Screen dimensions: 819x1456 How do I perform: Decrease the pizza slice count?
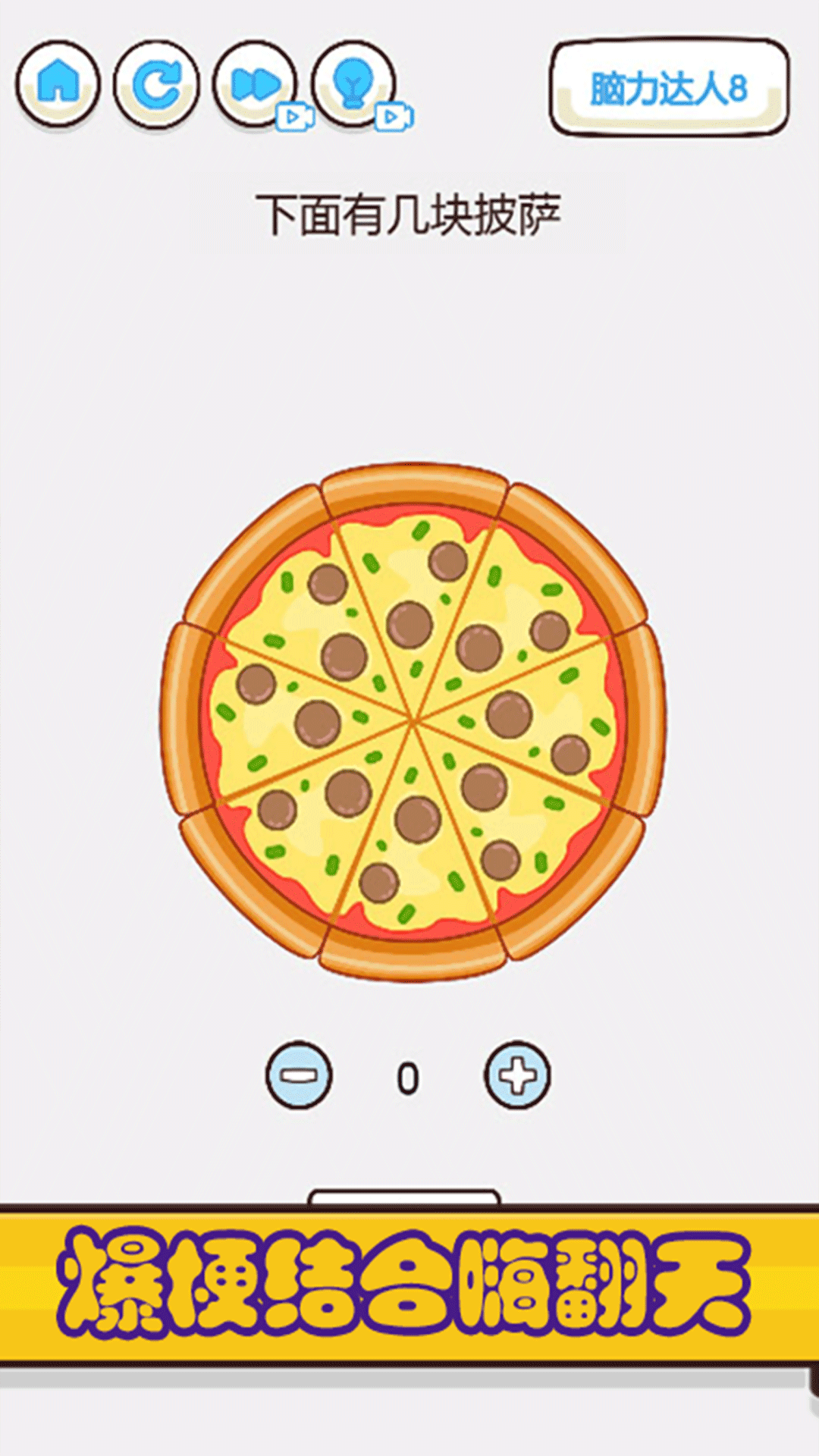[x=299, y=1075]
